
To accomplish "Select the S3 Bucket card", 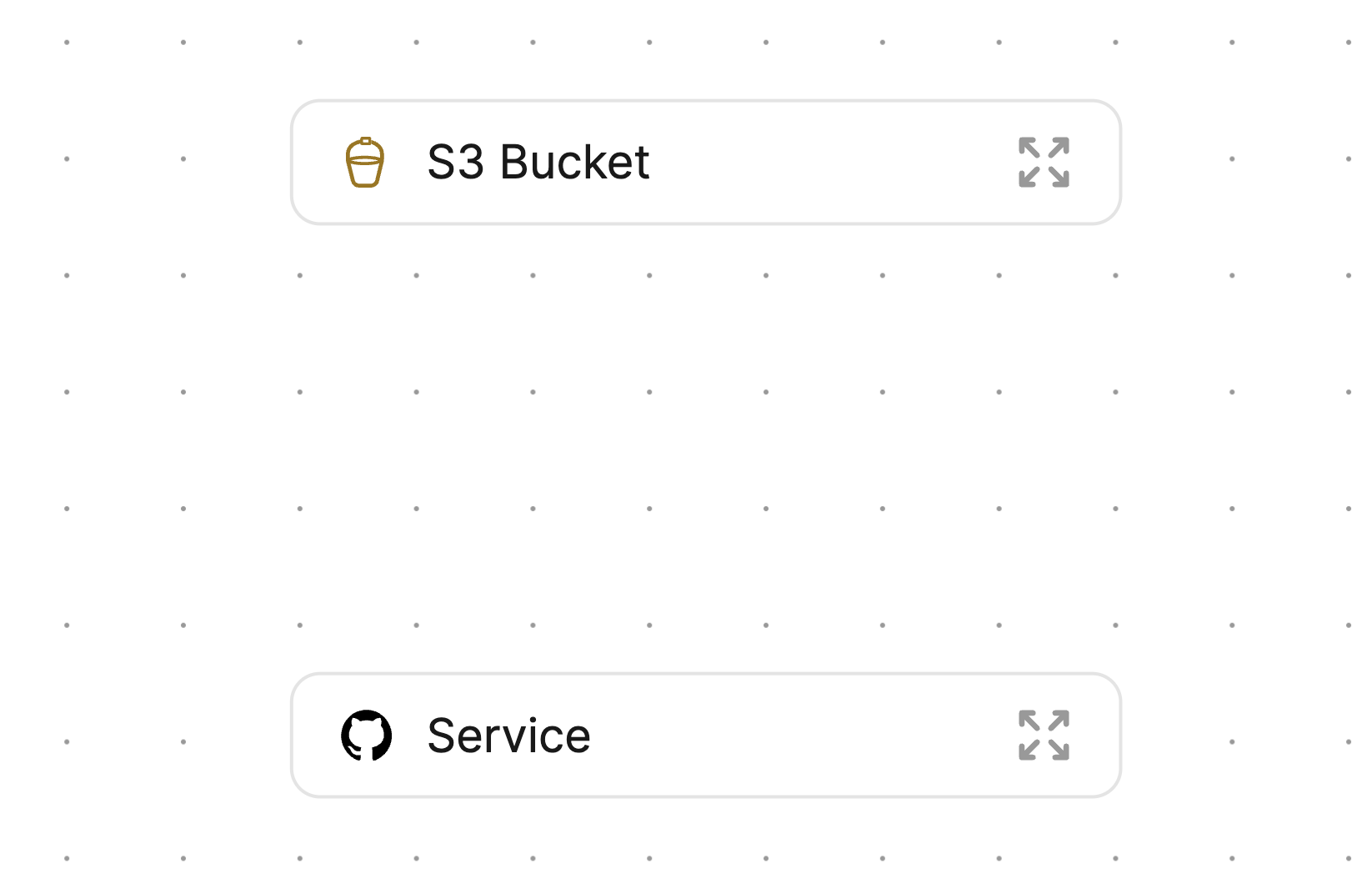I will 705,163.
